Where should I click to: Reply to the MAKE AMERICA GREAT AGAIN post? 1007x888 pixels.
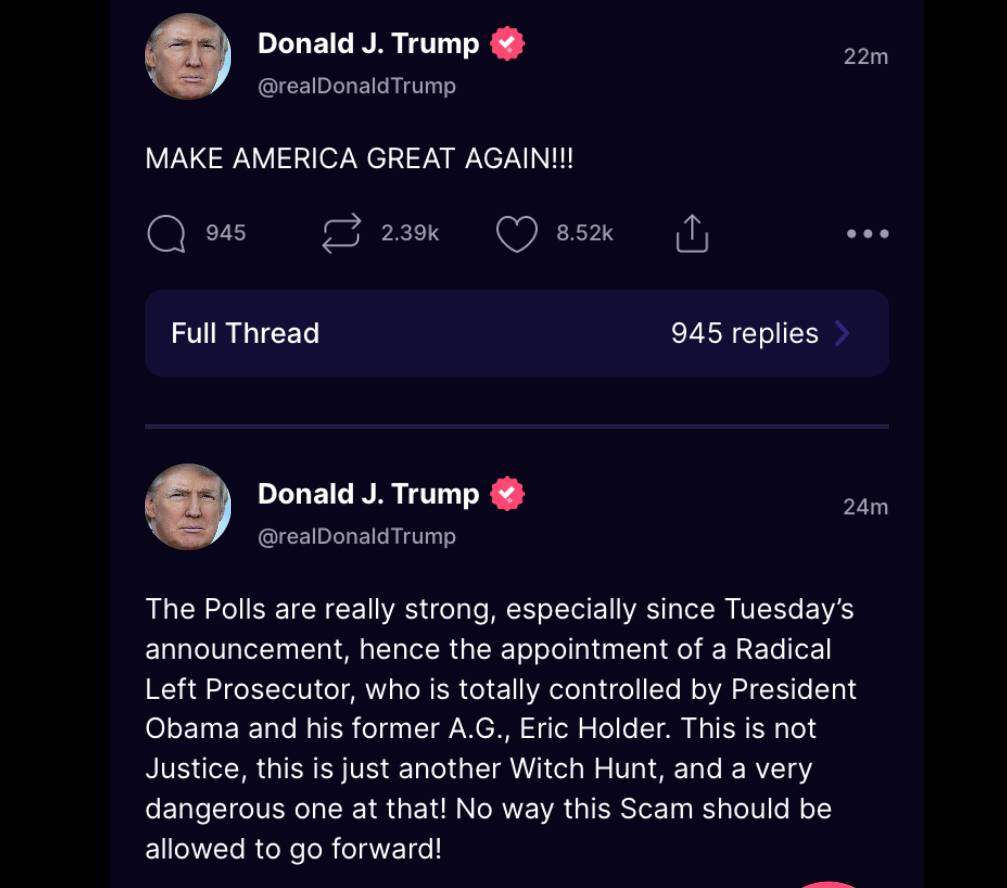166,234
